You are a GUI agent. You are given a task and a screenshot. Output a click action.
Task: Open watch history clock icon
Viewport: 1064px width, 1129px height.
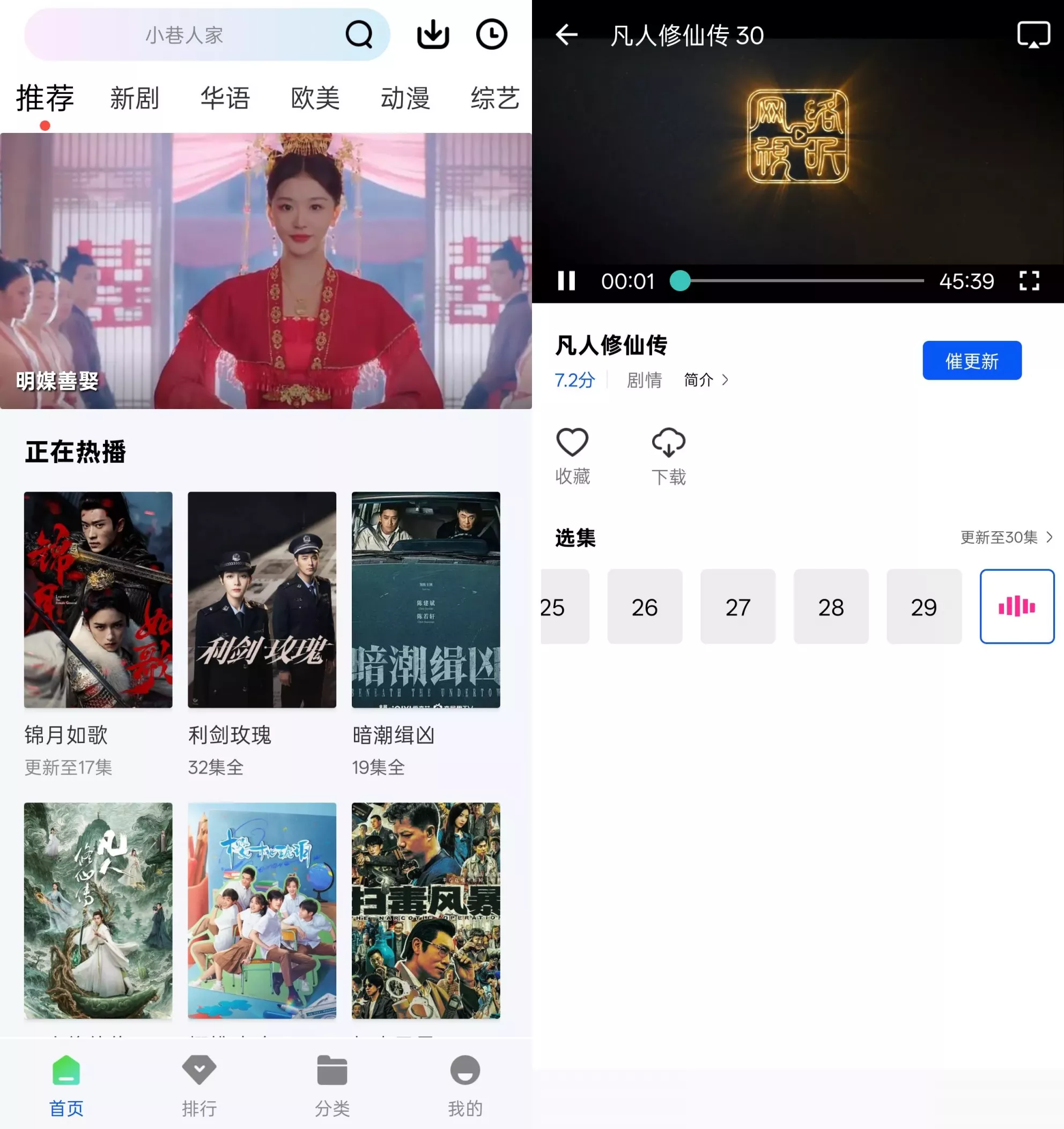[x=491, y=35]
